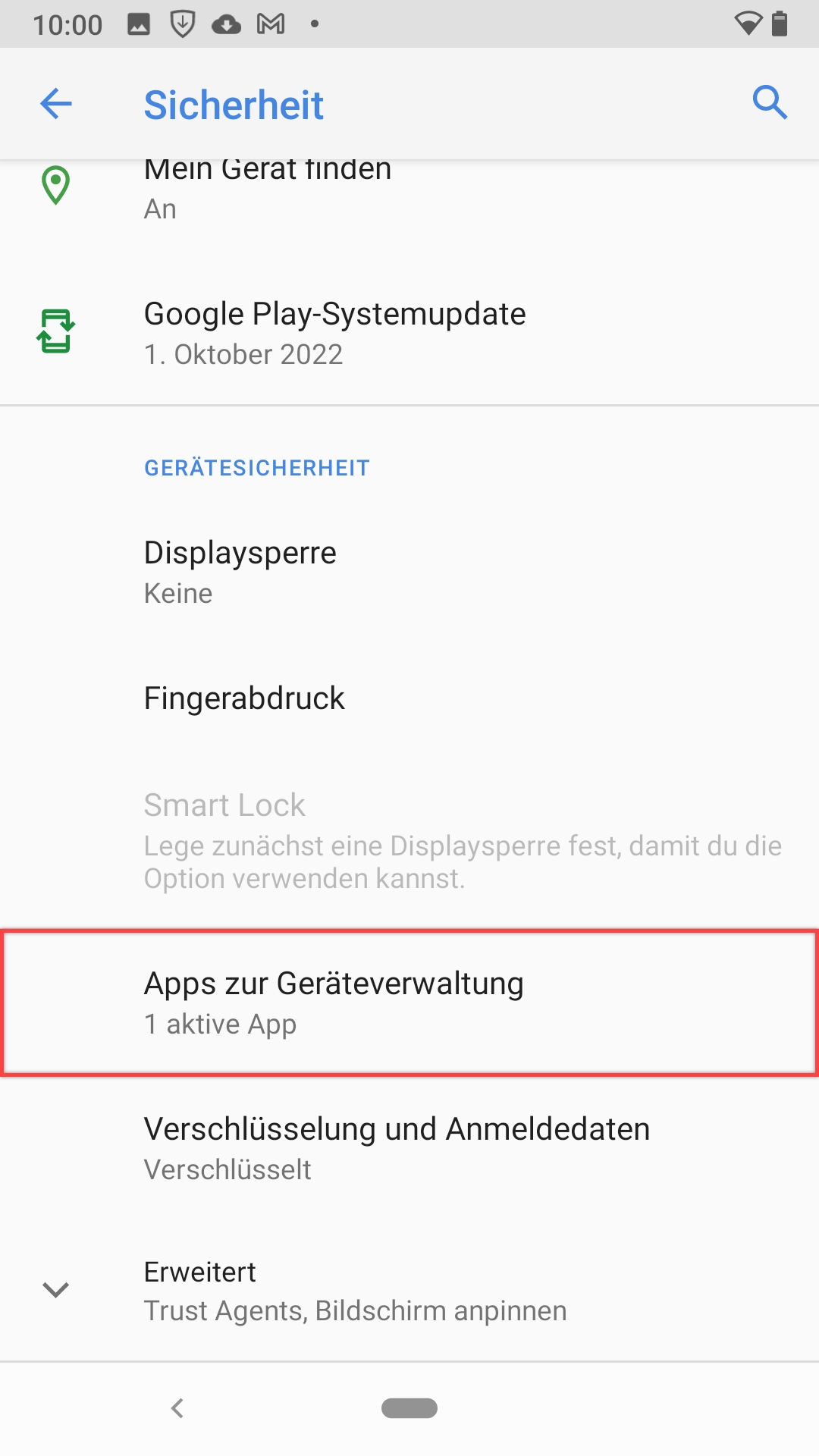Image resolution: width=819 pixels, height=1456 pixels.
Task: Tap the back arrow to leave Sicherheit
Action: (x=55, y=103)
